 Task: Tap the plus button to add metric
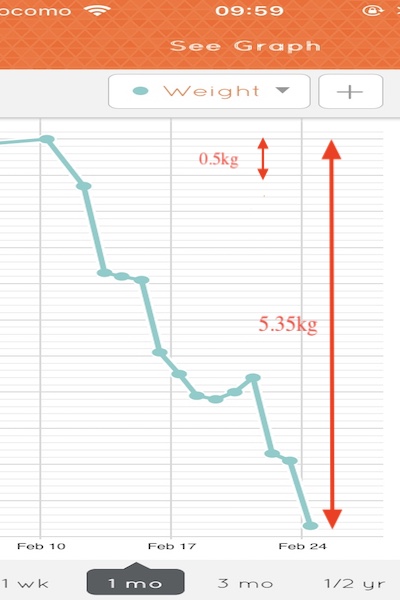[x=350, y=91]
